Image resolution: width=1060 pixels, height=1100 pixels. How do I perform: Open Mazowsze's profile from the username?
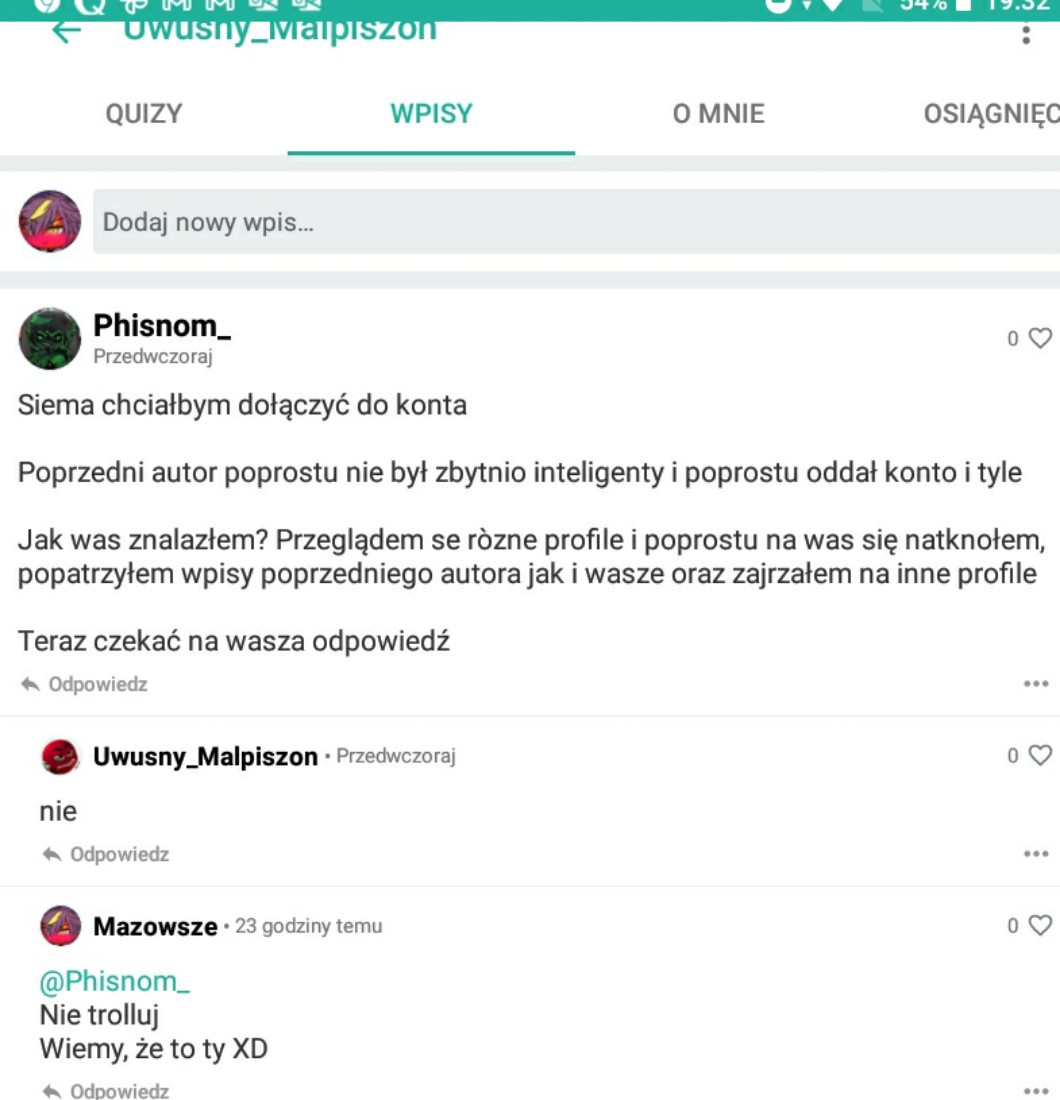(155, 926)
